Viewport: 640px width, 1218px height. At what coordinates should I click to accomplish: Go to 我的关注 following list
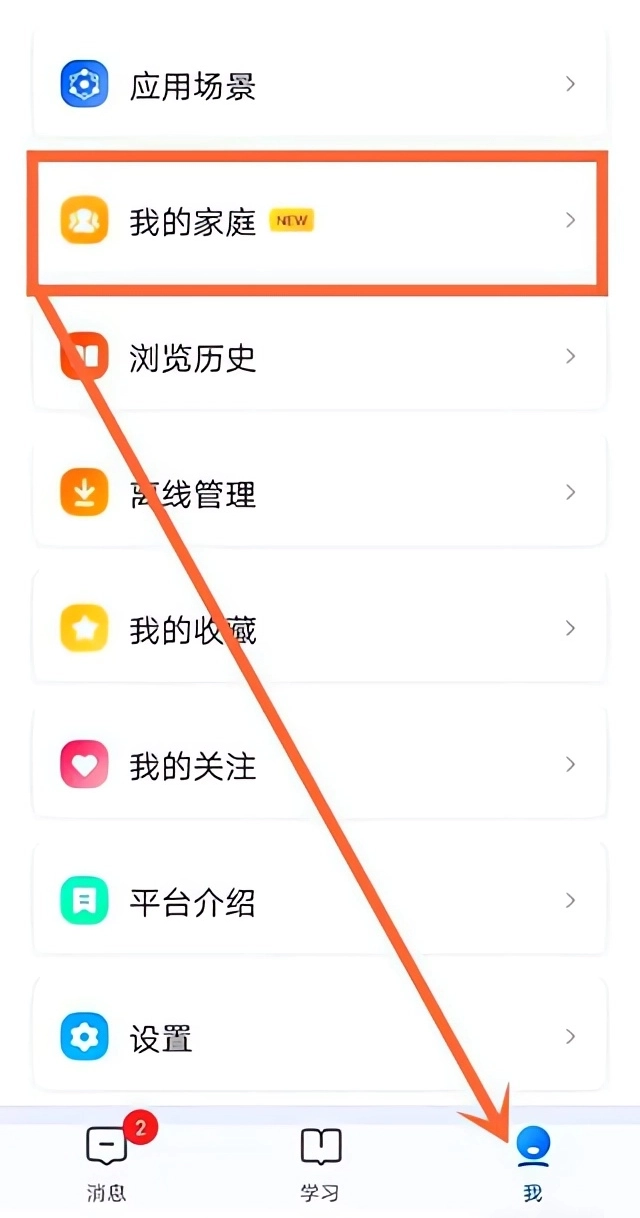pos(320,765)
